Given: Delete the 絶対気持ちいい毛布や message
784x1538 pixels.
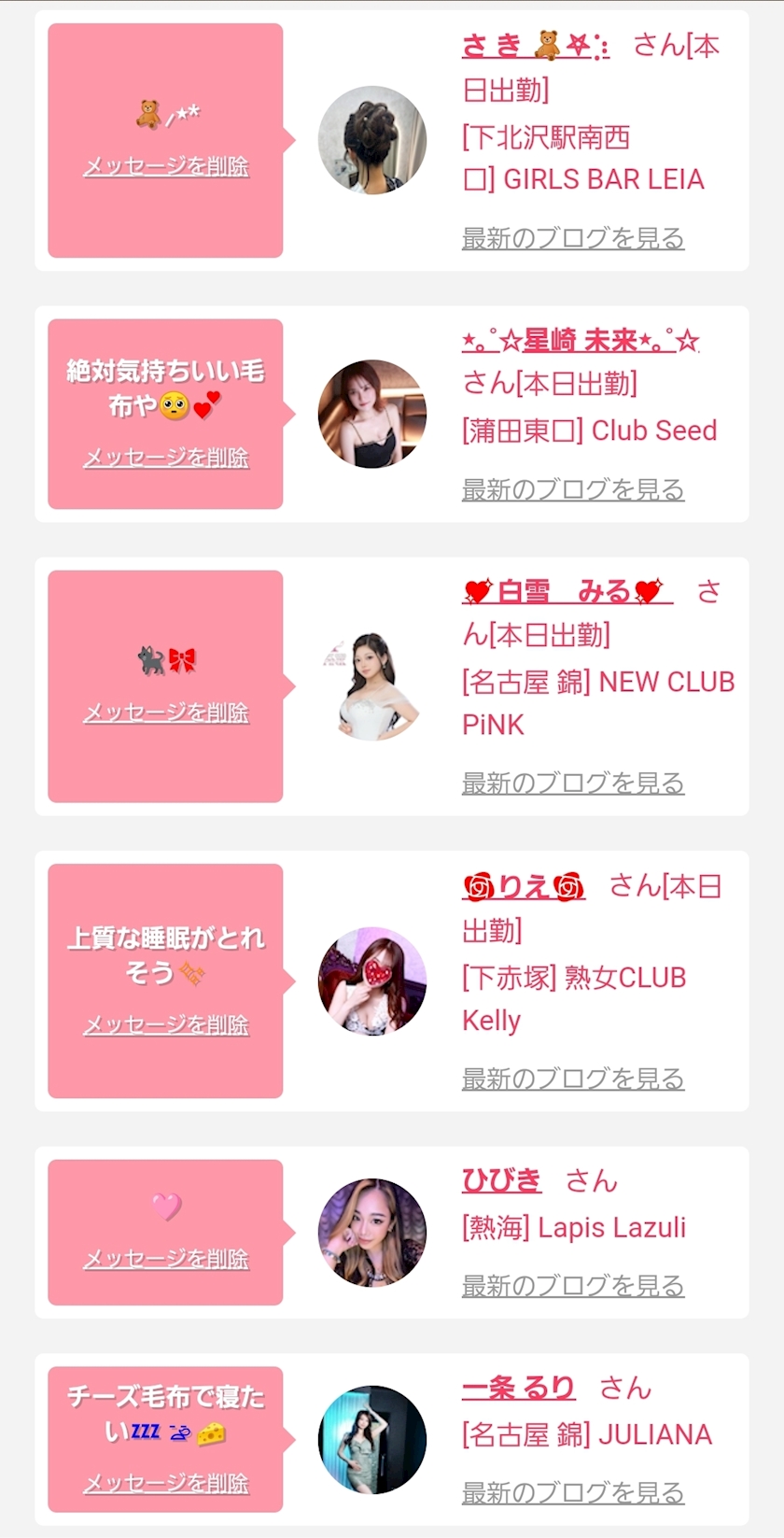Looking at the screenshot, I should (x=166, y=458).
